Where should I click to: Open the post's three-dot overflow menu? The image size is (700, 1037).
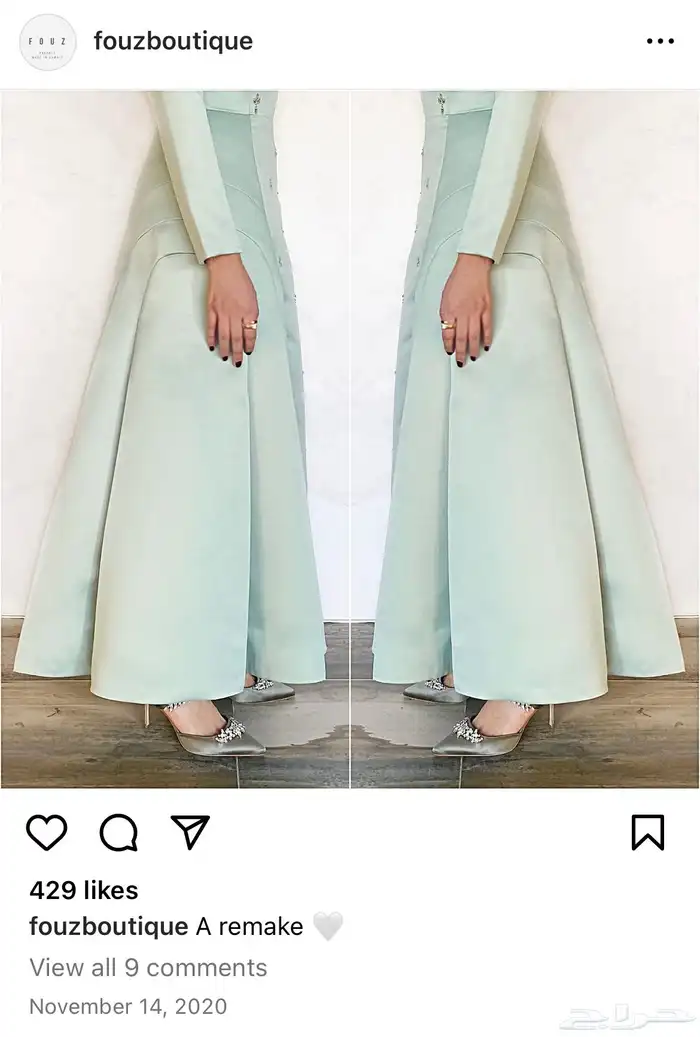(x=660, y=42)
